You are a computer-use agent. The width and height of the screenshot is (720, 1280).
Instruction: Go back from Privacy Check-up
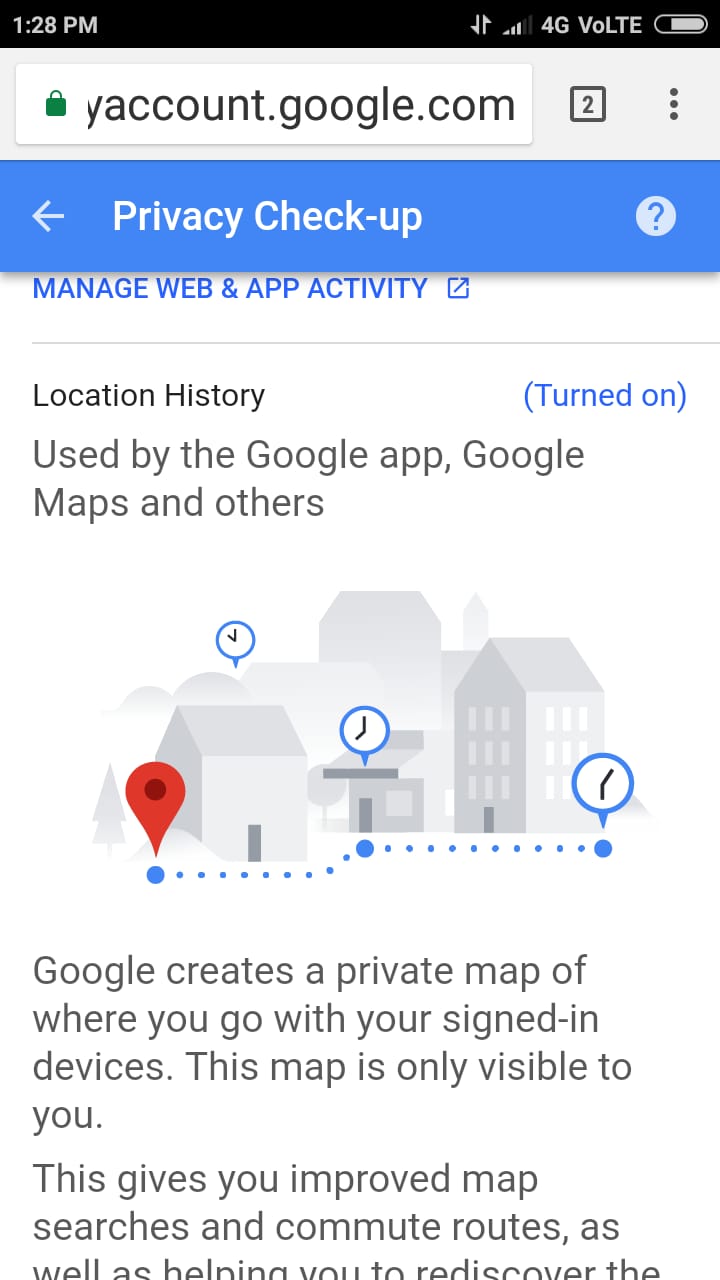48,216
